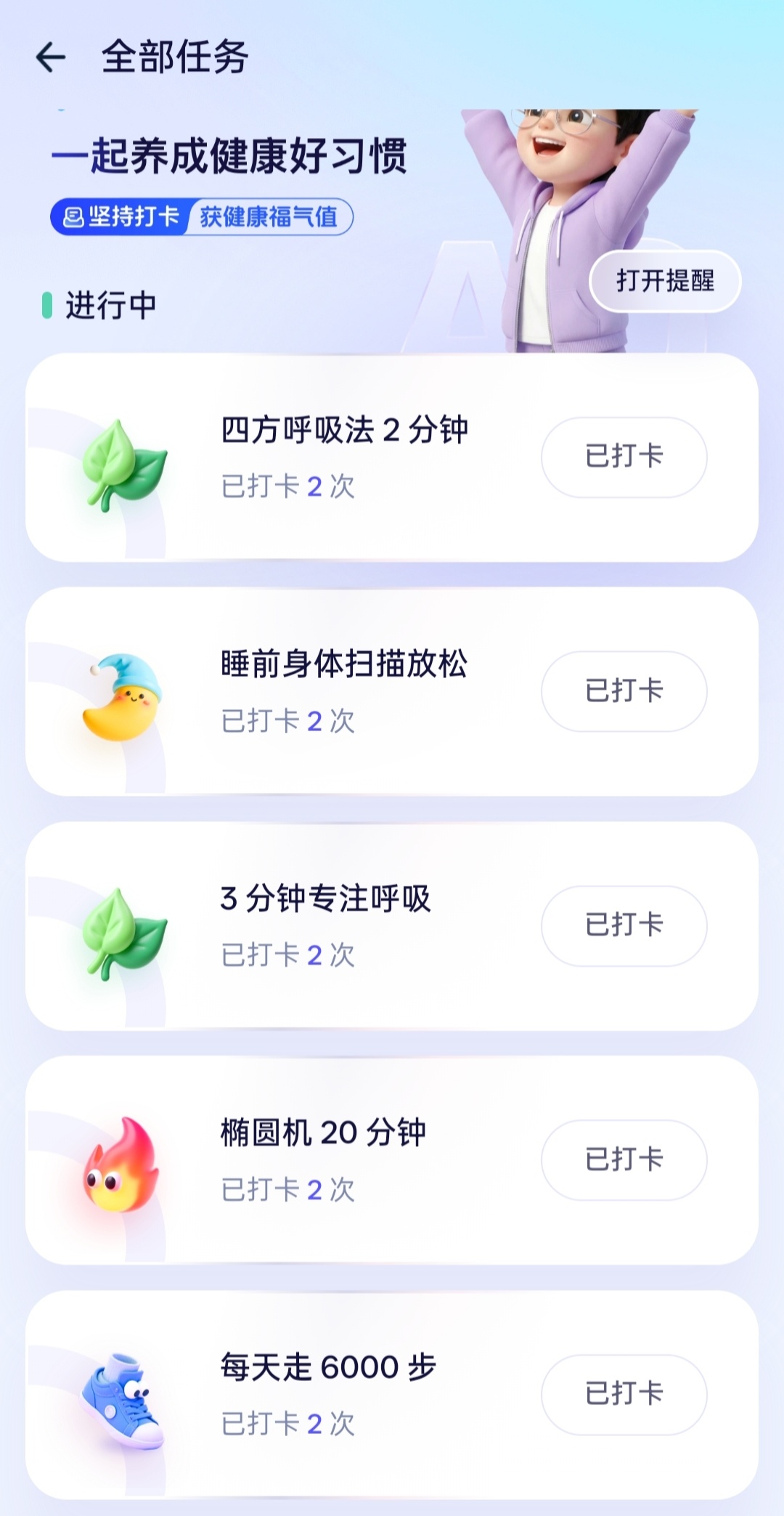Tap 已打卡 for 椭圆机 20 分钟
This screenshot has height=1516, width=784.
click(x=624, y=1160)
